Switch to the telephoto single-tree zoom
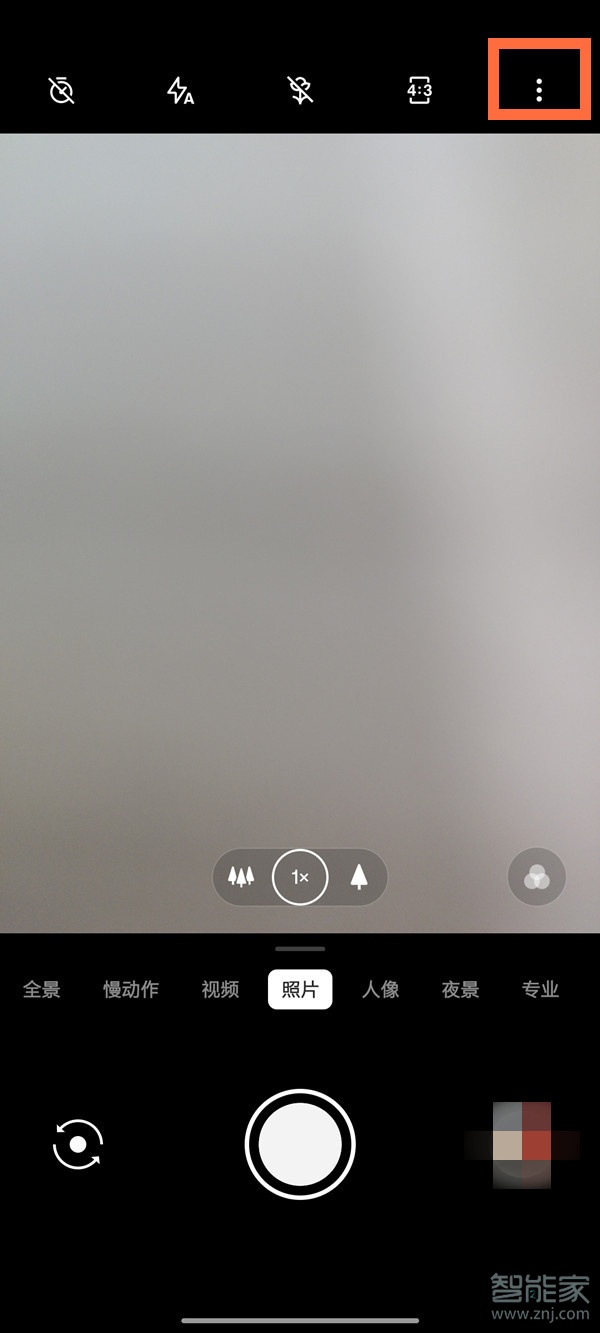This screenshot has width=600, height=1333. pyautogui.click(x=359, y=877)
